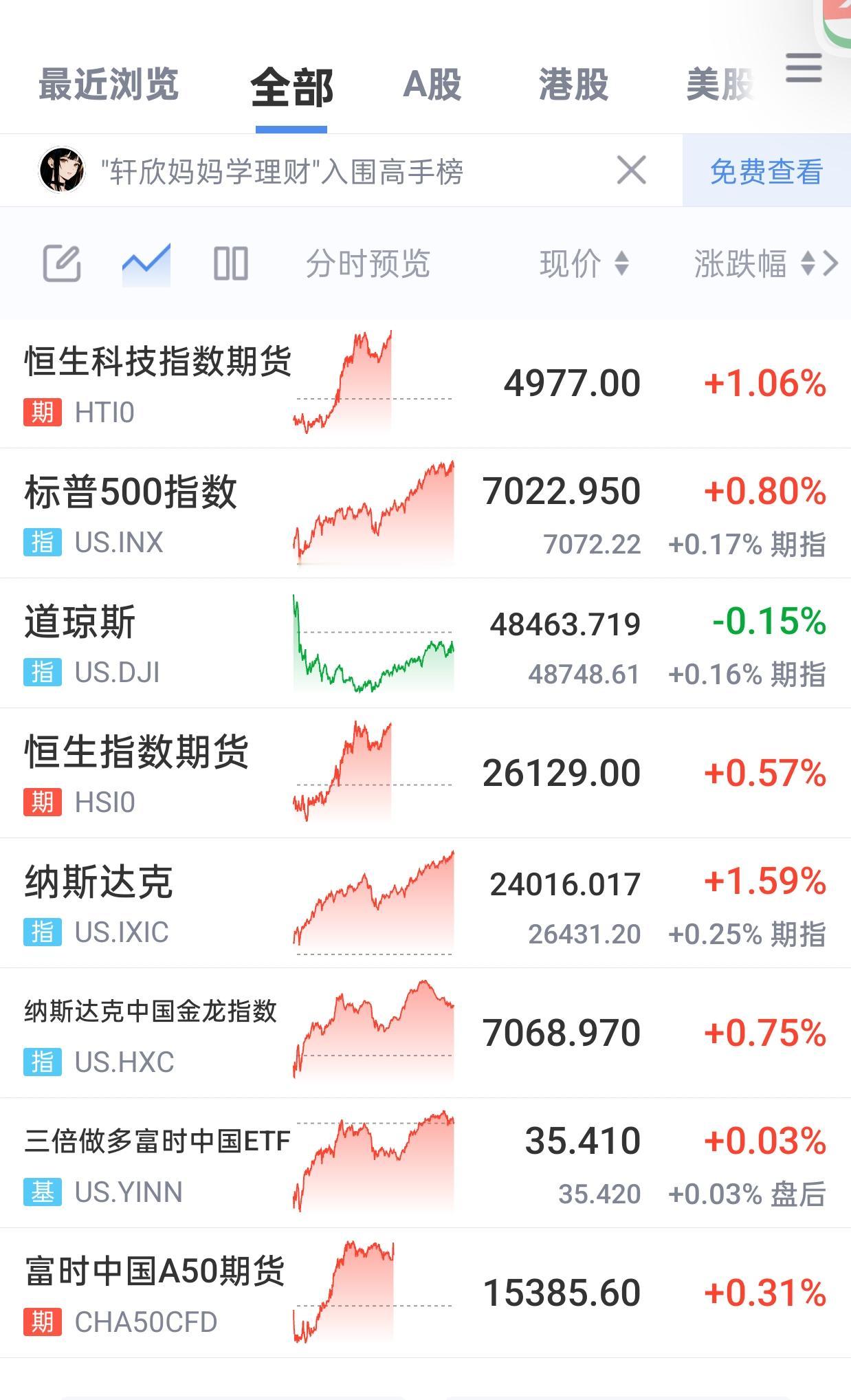Open 三倍做多富时中国ETF details
Viewport: 851px width, 1400px height.
point(157,1163)
